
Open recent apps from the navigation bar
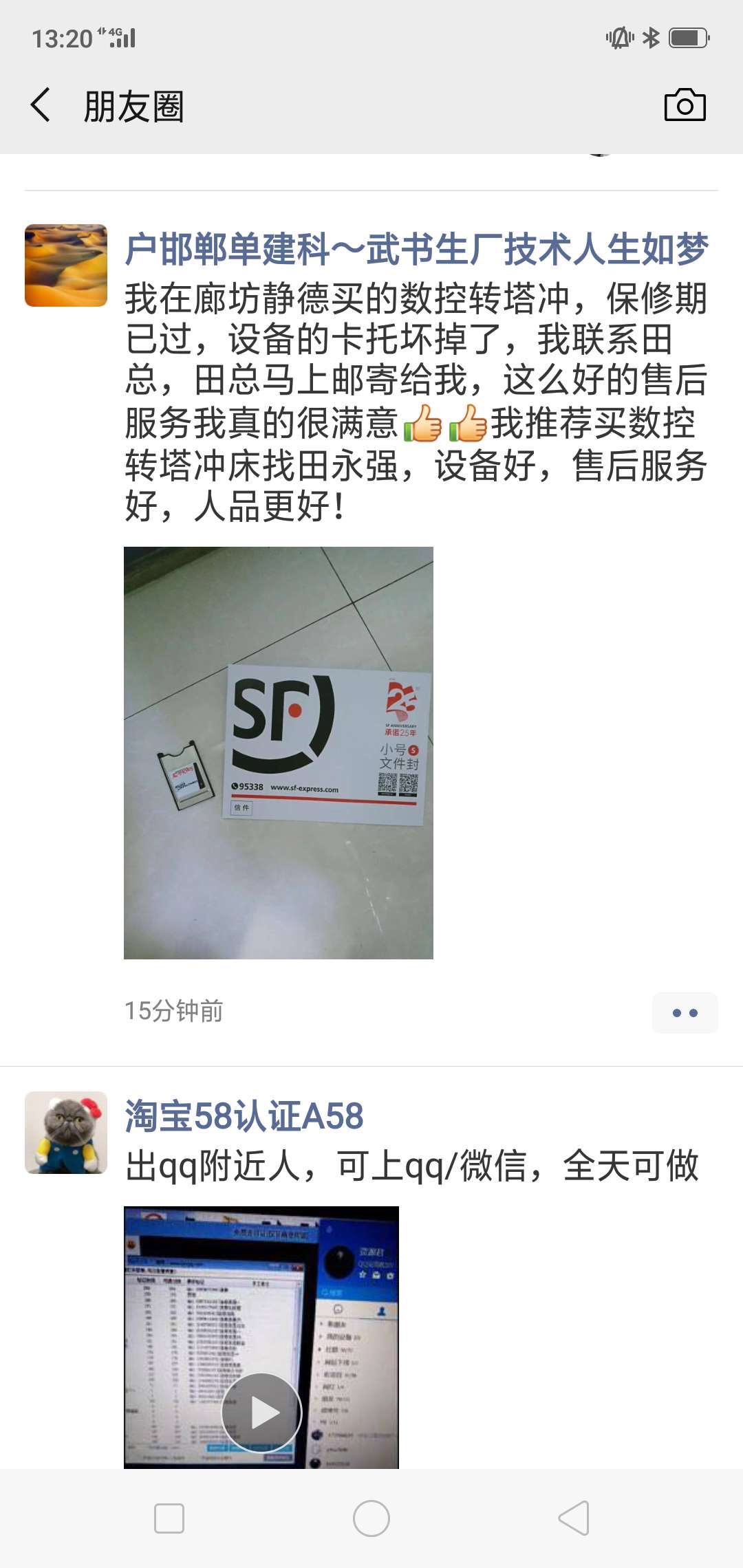click(169, 1518)
